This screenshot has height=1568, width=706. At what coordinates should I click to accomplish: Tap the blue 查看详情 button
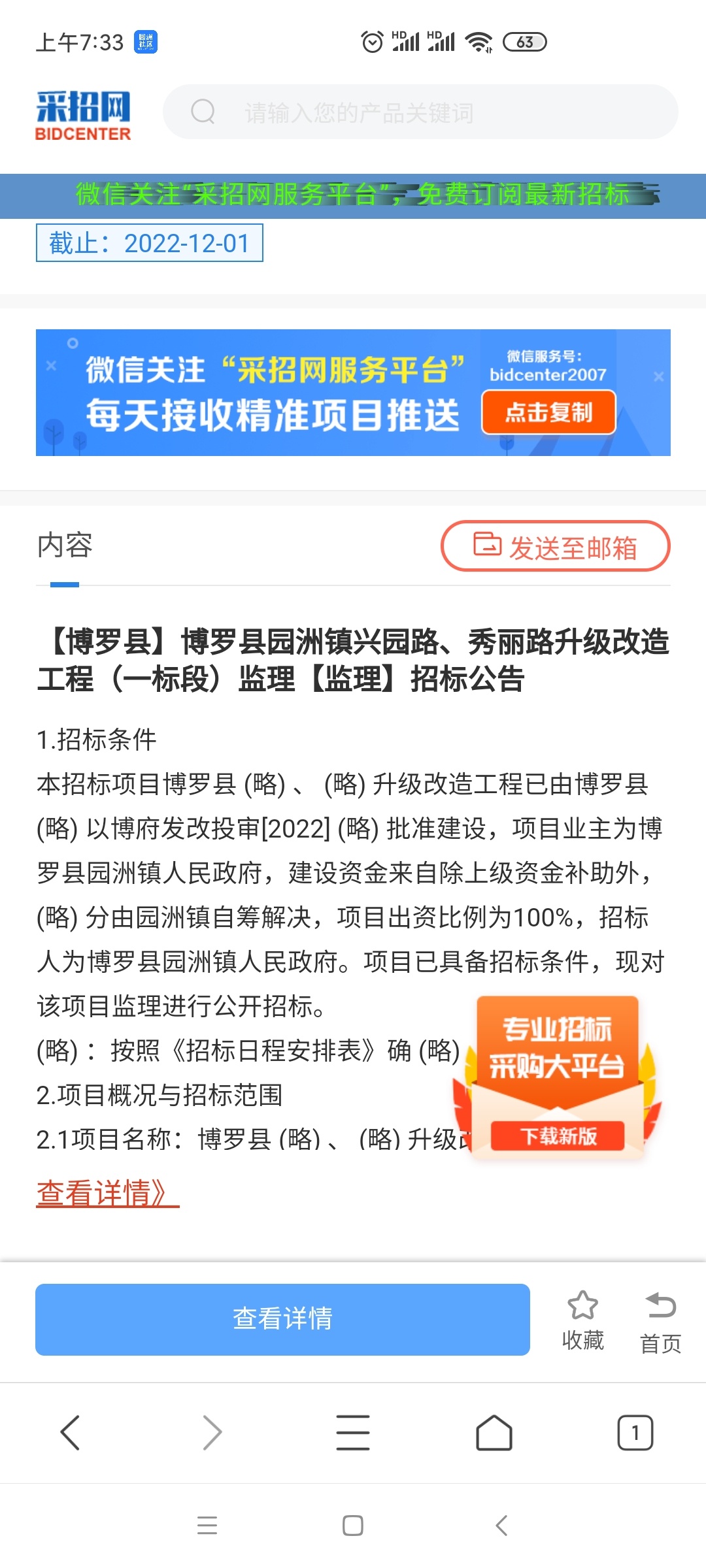[282, 1319]
